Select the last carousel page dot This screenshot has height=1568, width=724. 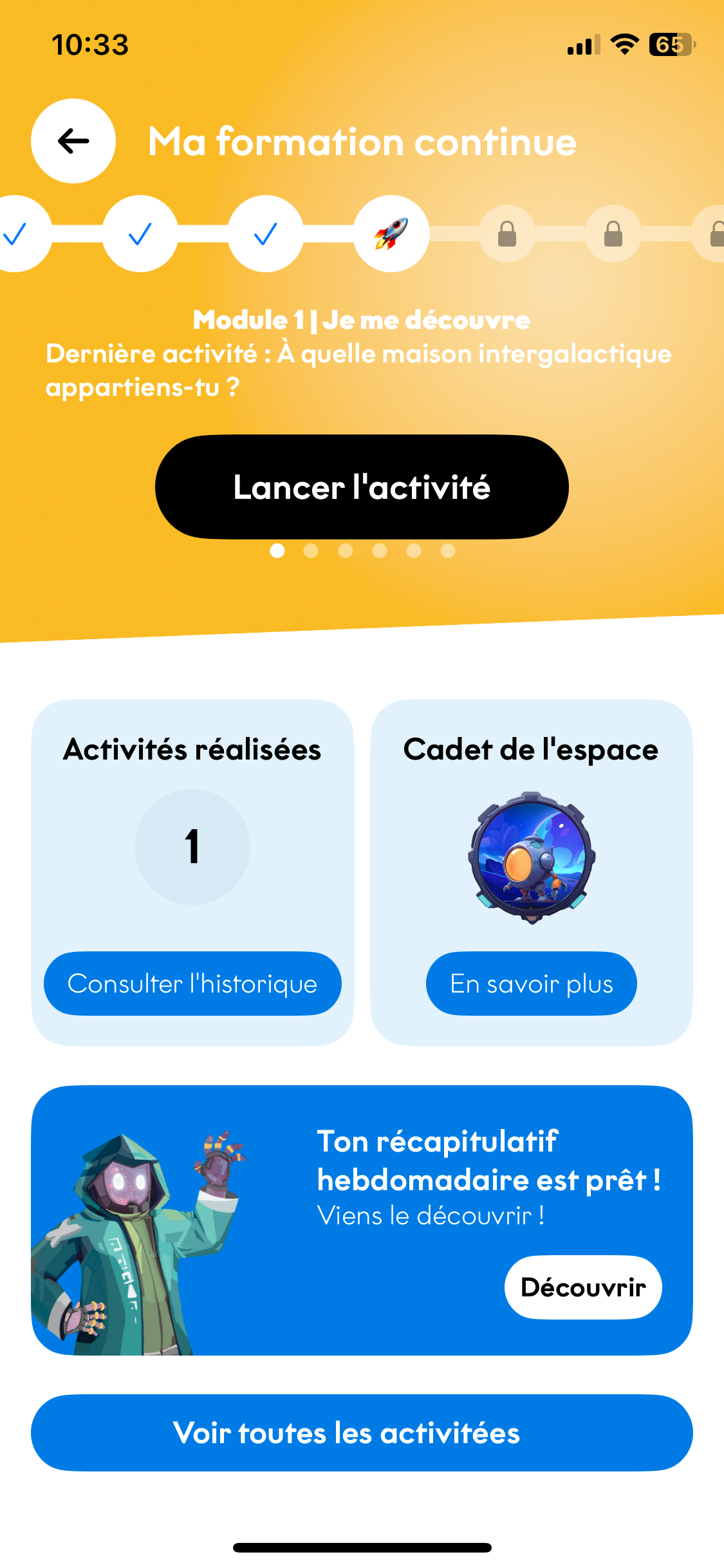tap(449, 550)
